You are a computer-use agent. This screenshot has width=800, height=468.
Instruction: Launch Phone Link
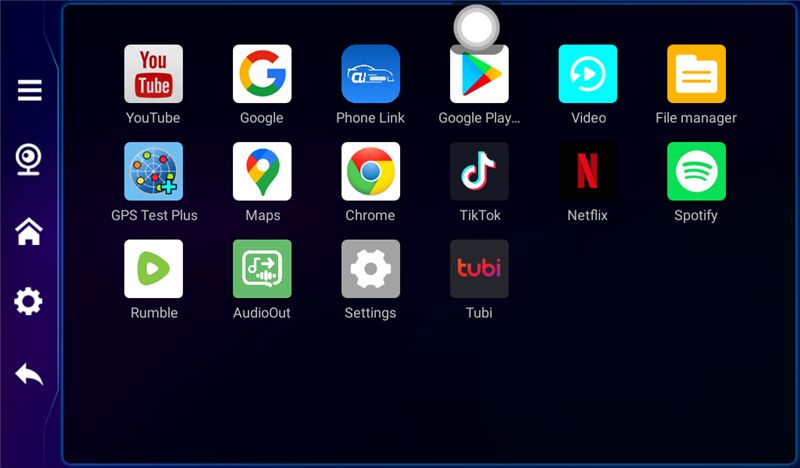370,74
